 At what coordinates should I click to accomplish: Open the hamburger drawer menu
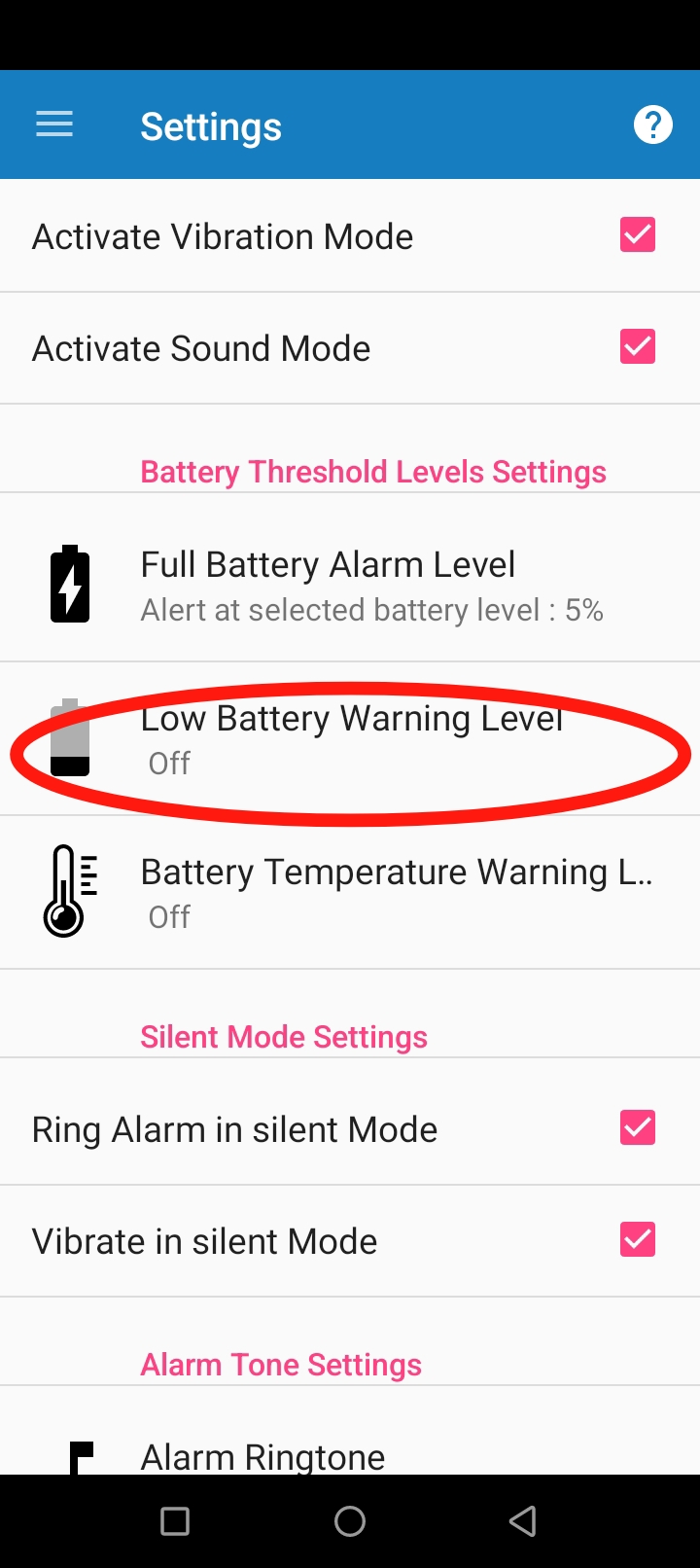click(x=54, y=125)
